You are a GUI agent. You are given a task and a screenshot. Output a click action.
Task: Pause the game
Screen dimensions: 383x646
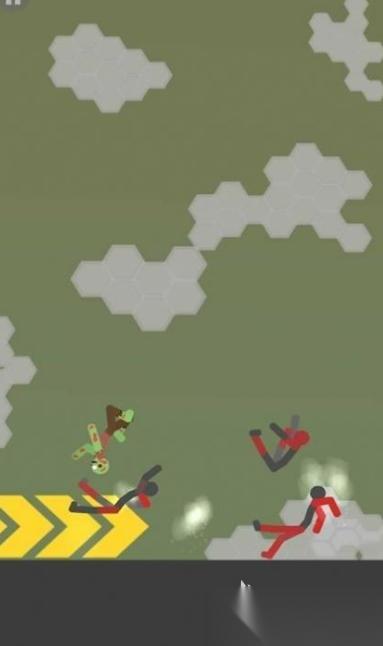click(x=13, y=2)
